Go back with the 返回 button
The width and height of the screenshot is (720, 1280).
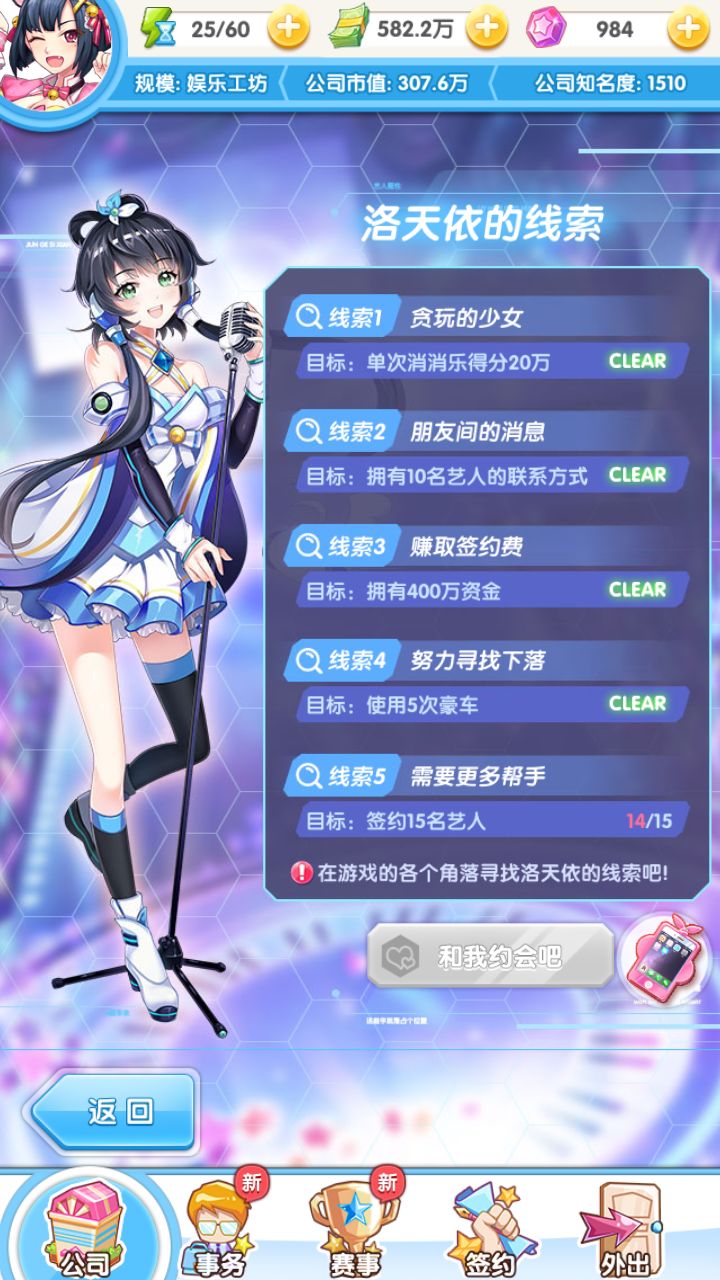click(x=112, y=1111)
